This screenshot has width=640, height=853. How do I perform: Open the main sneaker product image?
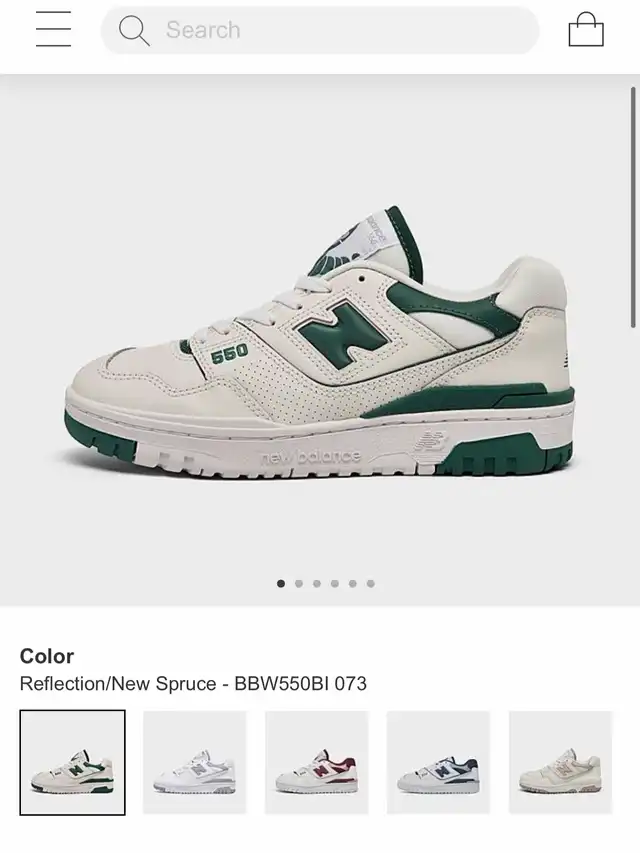[320, 340]
